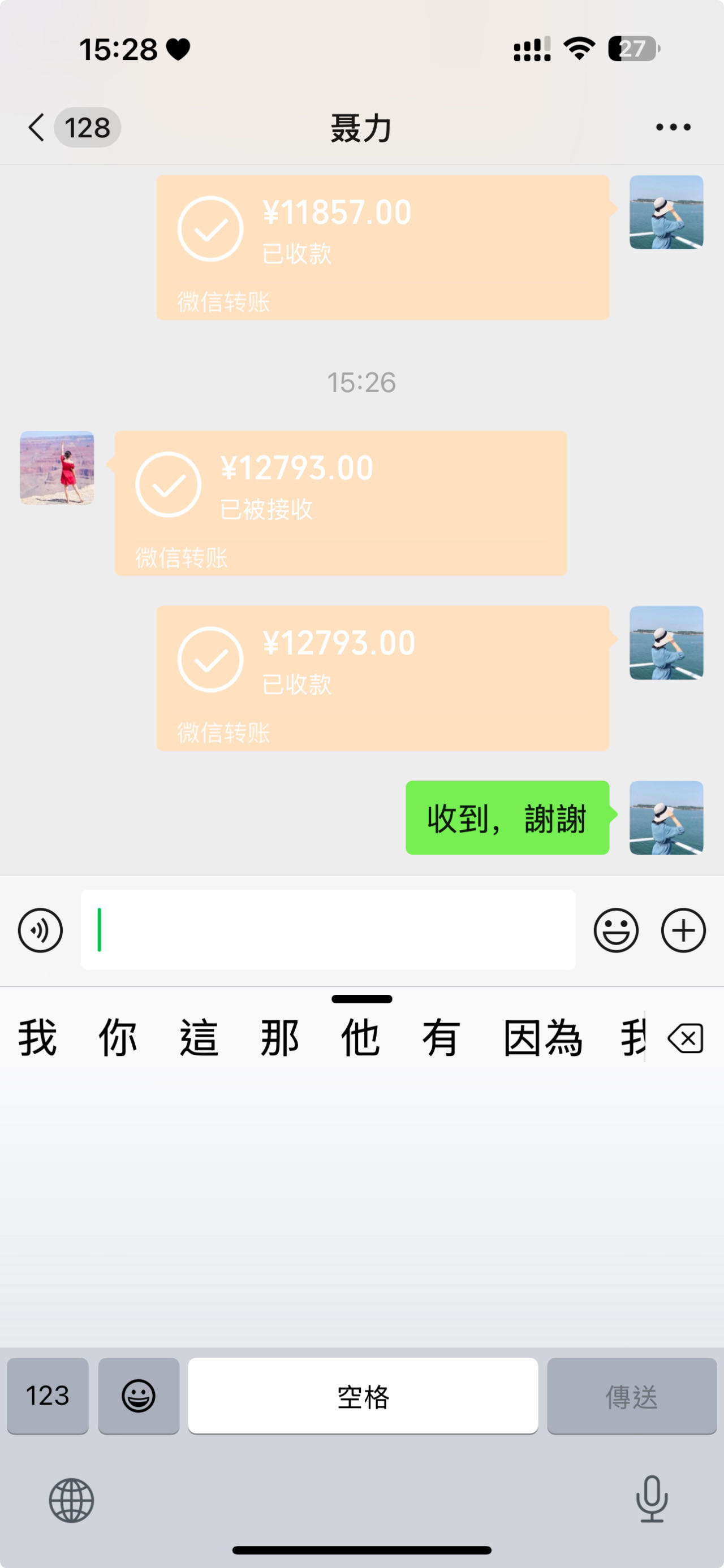Open the ¥11857.00 received transfer

click(383, 248)
